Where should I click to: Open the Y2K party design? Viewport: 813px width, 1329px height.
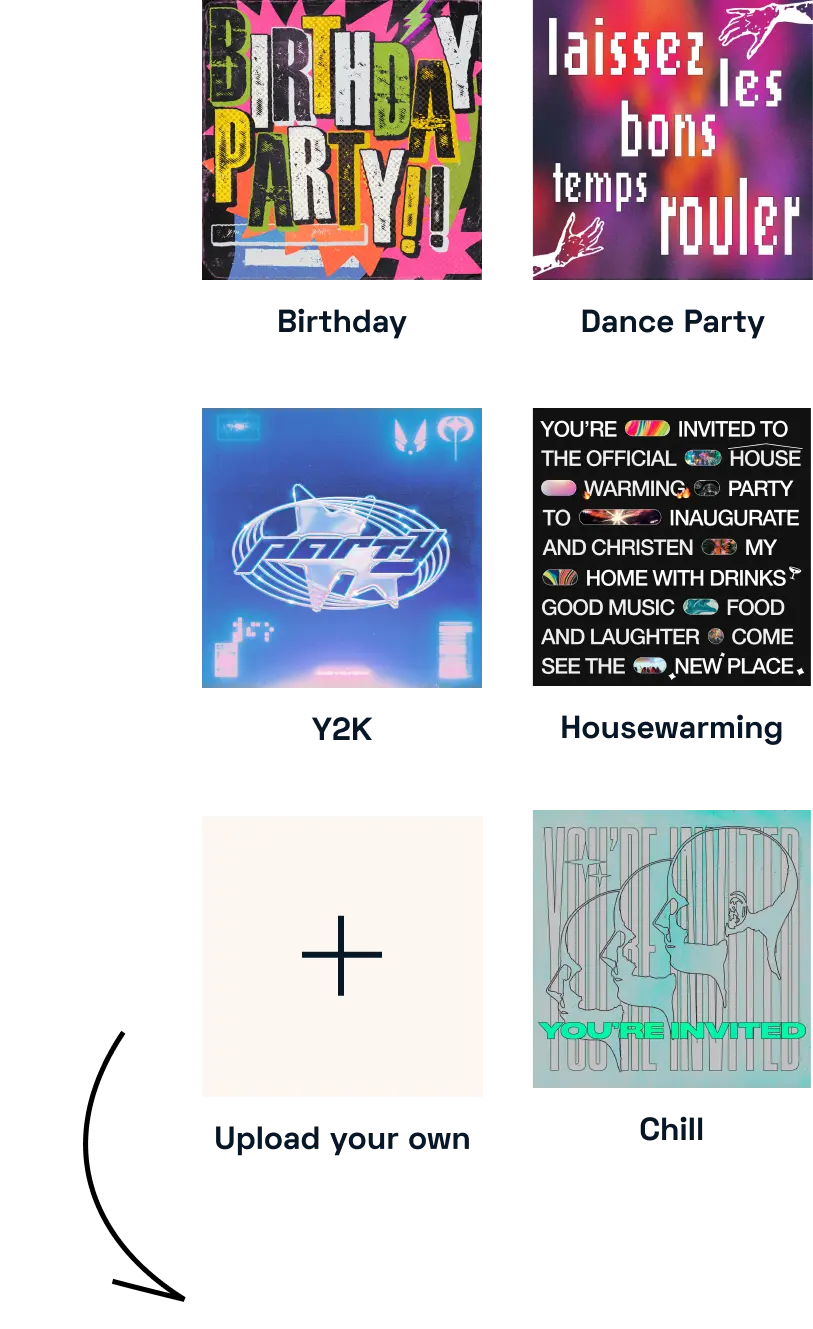coord(343,547)
